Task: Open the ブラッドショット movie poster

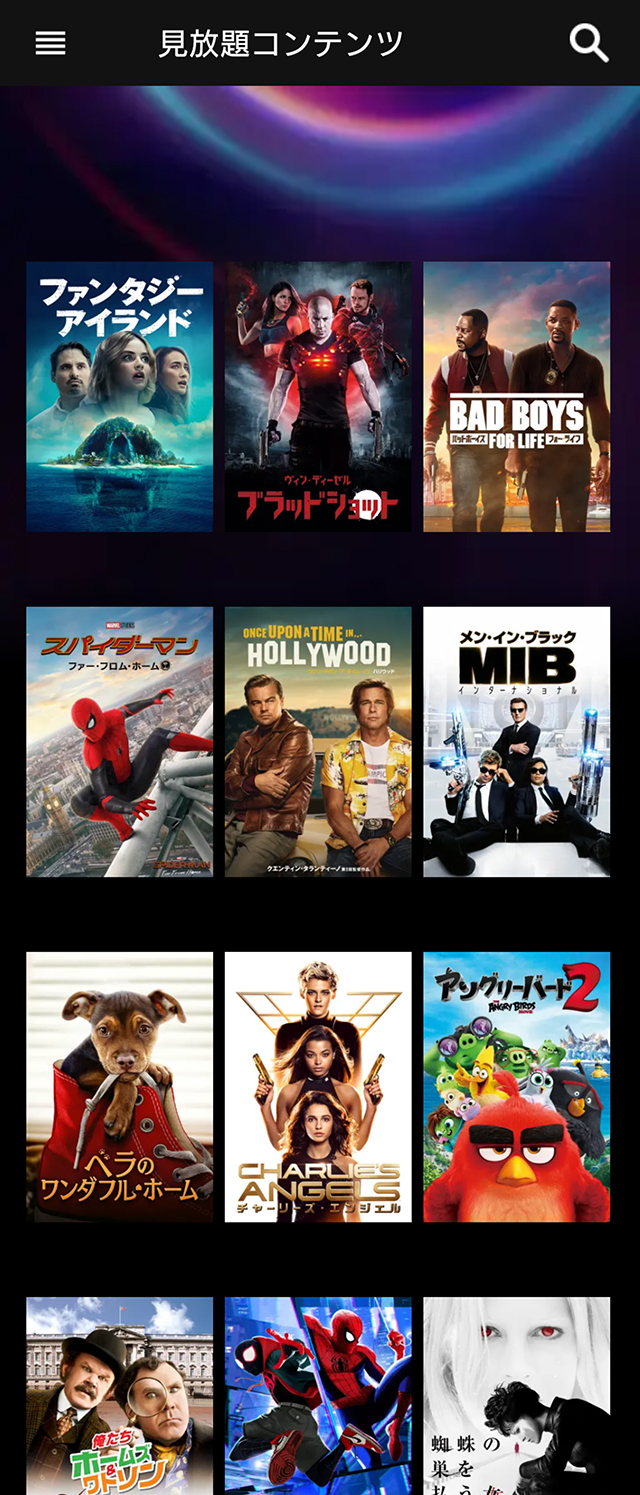Action: pos(318,396)
